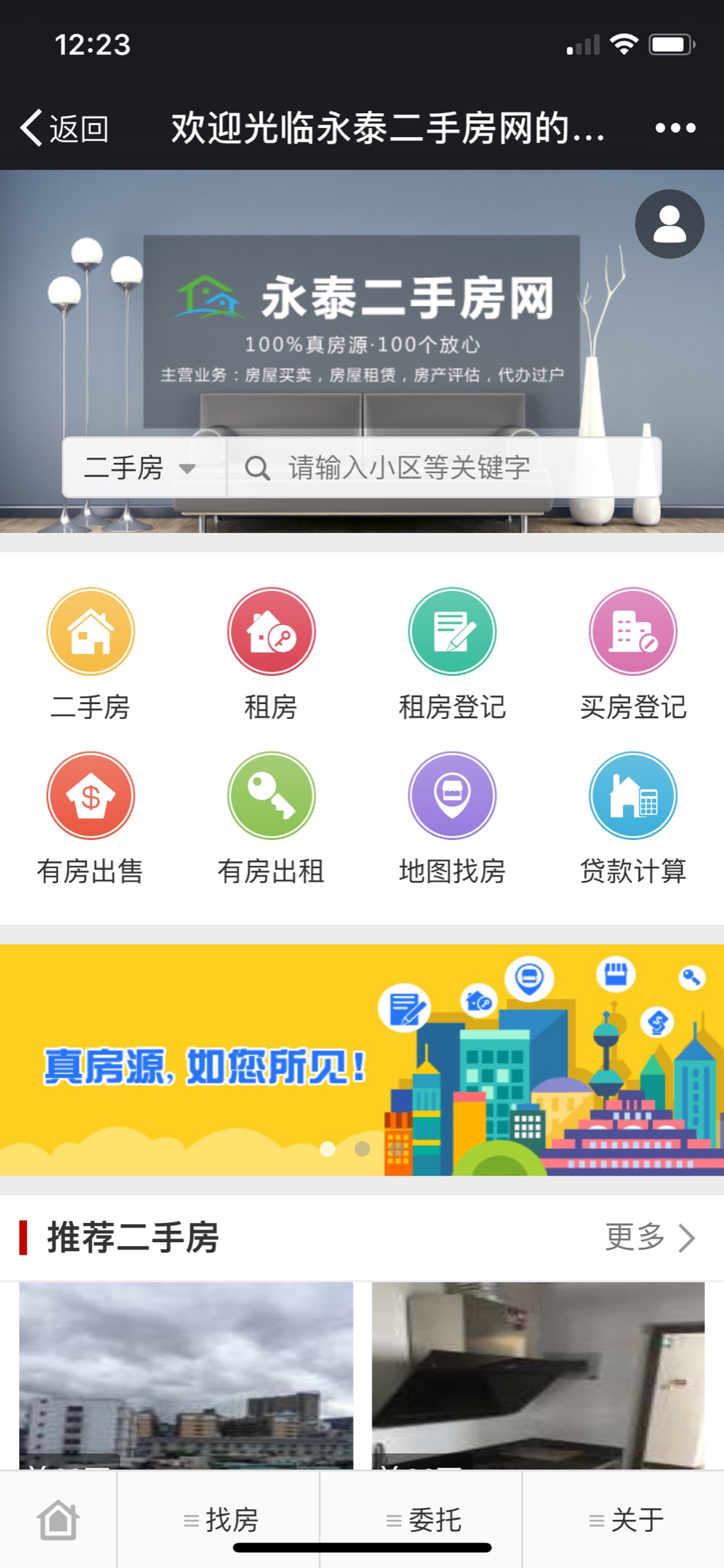
Task: Open the recommended listing with kitchen photo
Action: [x=538, y=1375]
